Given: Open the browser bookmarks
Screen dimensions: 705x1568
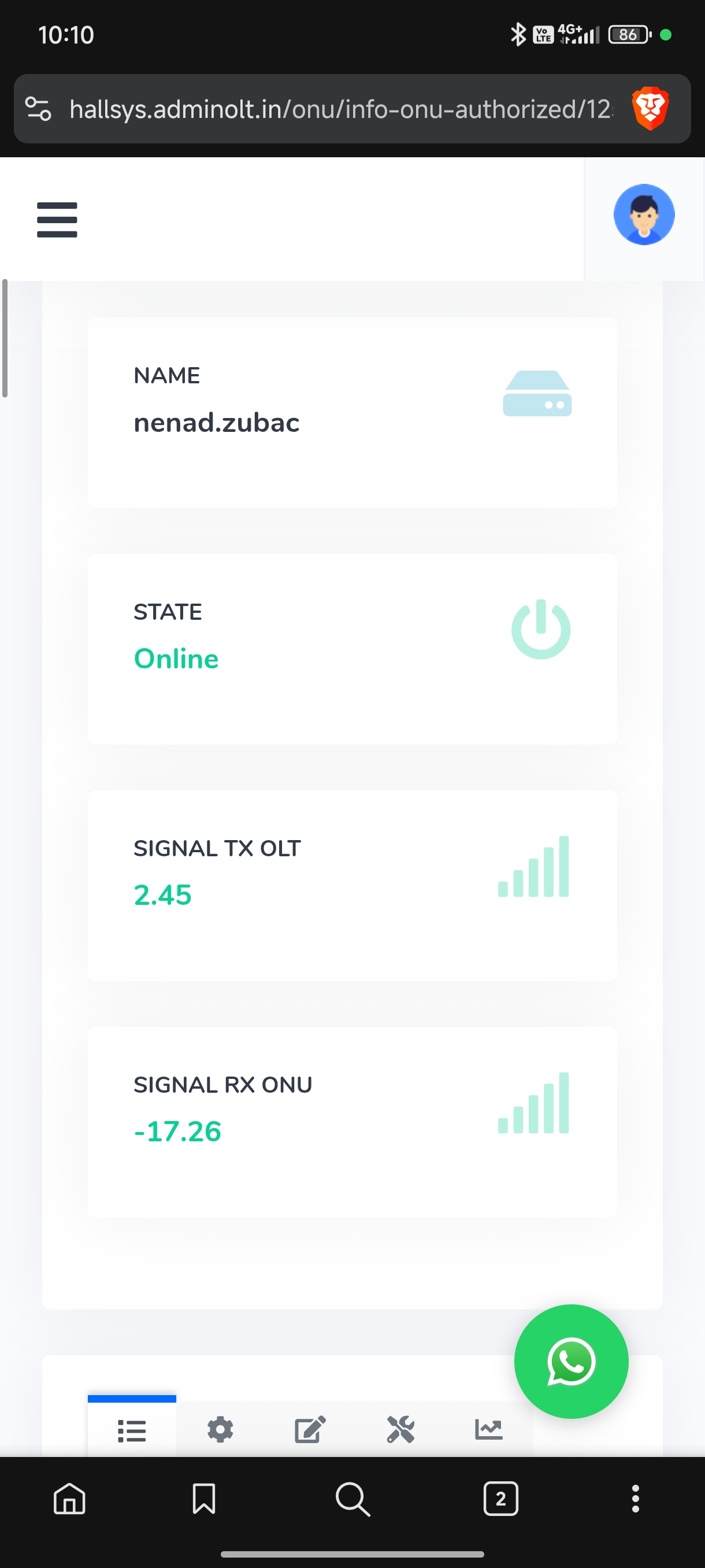Looking at the screenshot, I should click(204, 1498).
